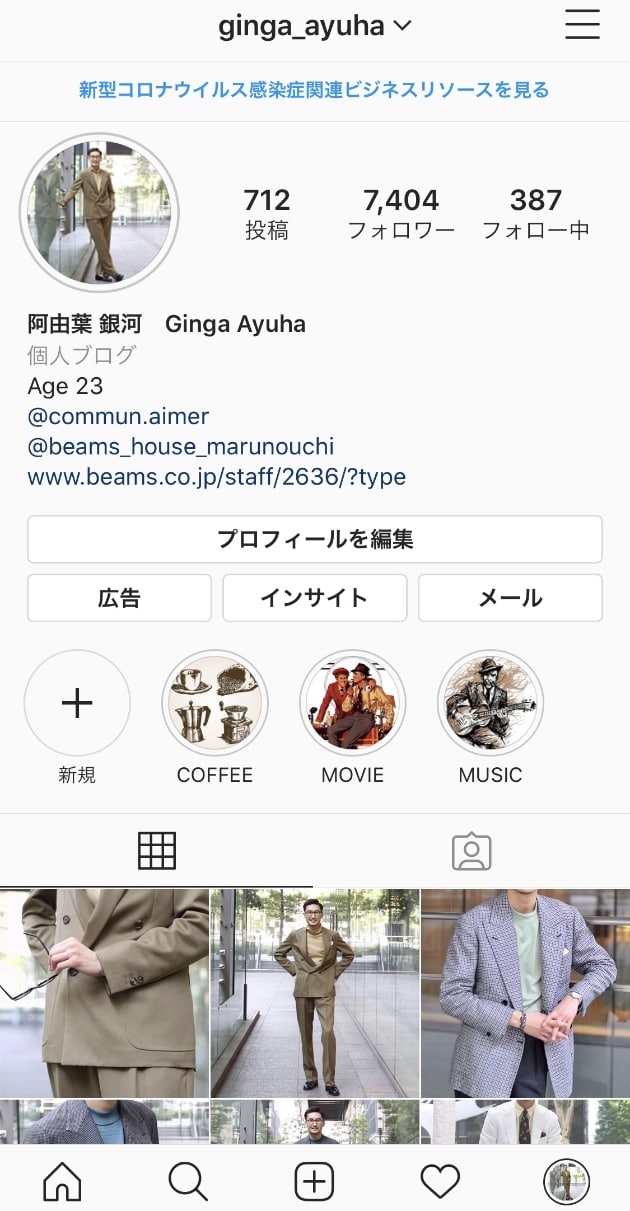Add a new story highlight
The width and height of the screenshot is (630, 1211).
click(77, 703)
